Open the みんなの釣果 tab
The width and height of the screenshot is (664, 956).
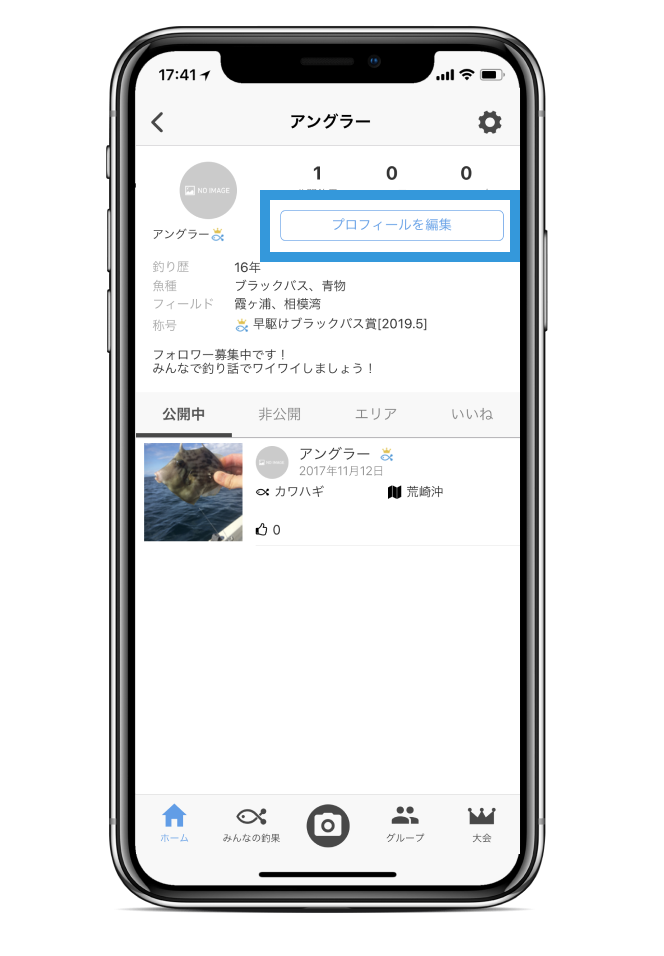coord(251,823)
